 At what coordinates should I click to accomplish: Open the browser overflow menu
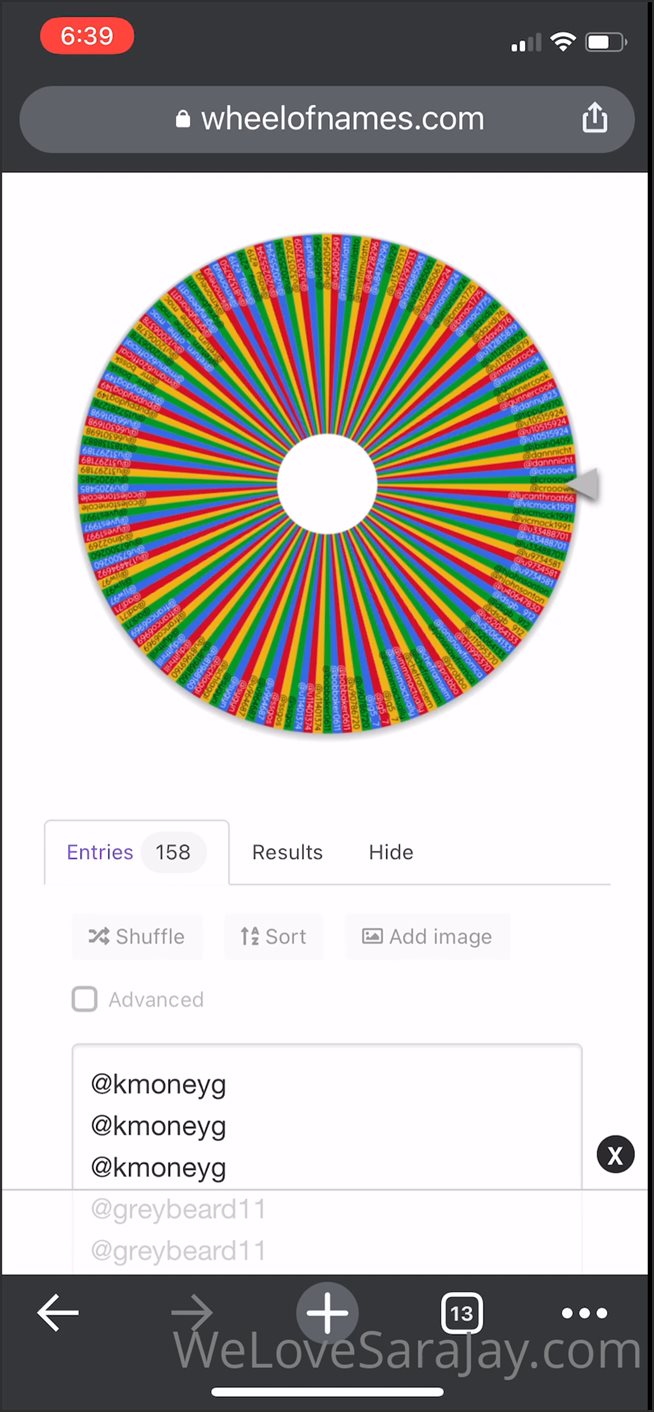pos(584,1313)
